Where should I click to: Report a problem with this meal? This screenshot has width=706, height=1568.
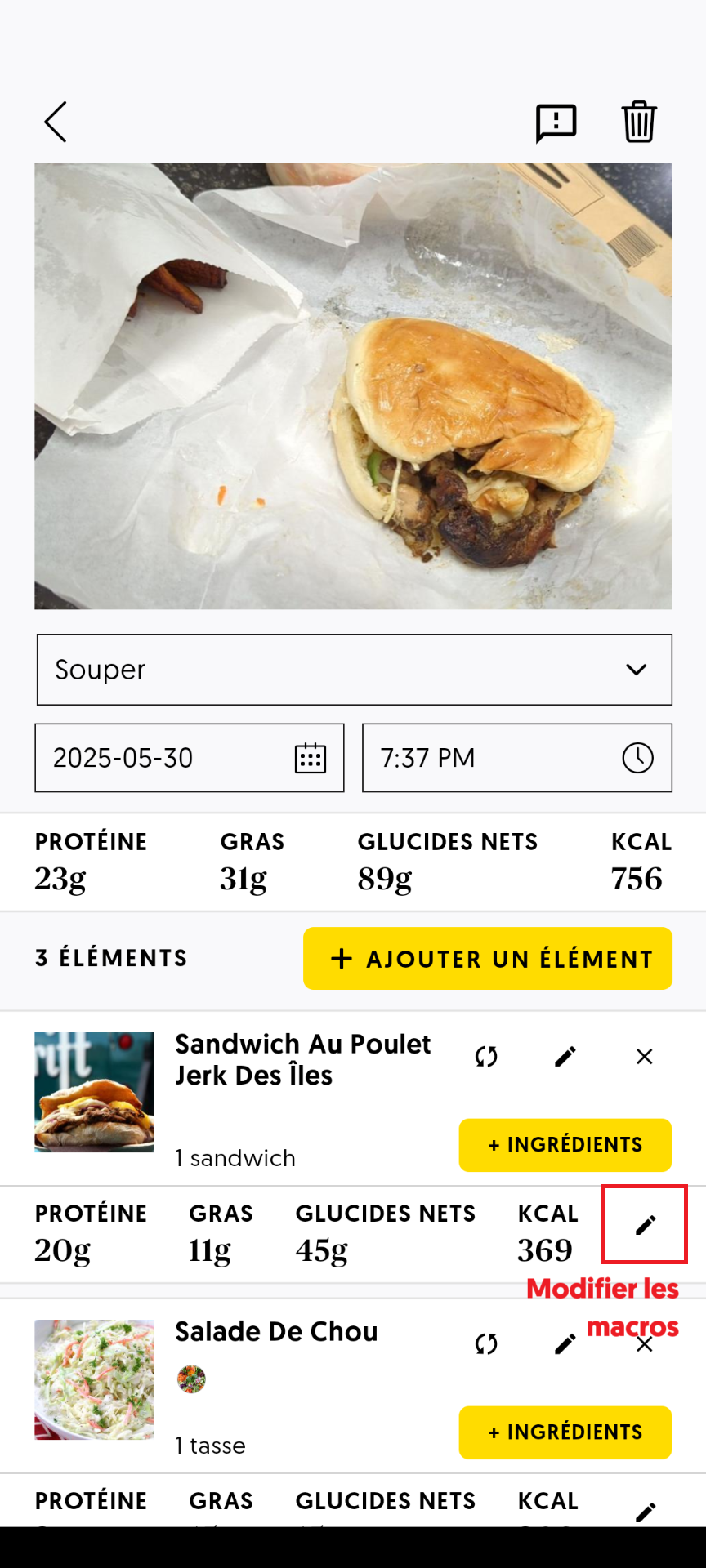coord(556,122)
